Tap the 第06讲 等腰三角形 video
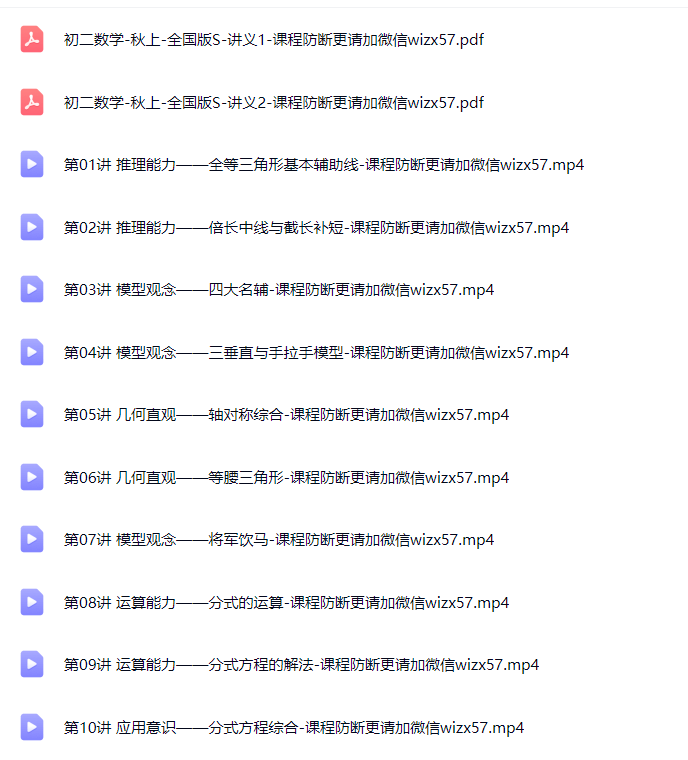This screenshot has width=688, height=760. (286, 477)
